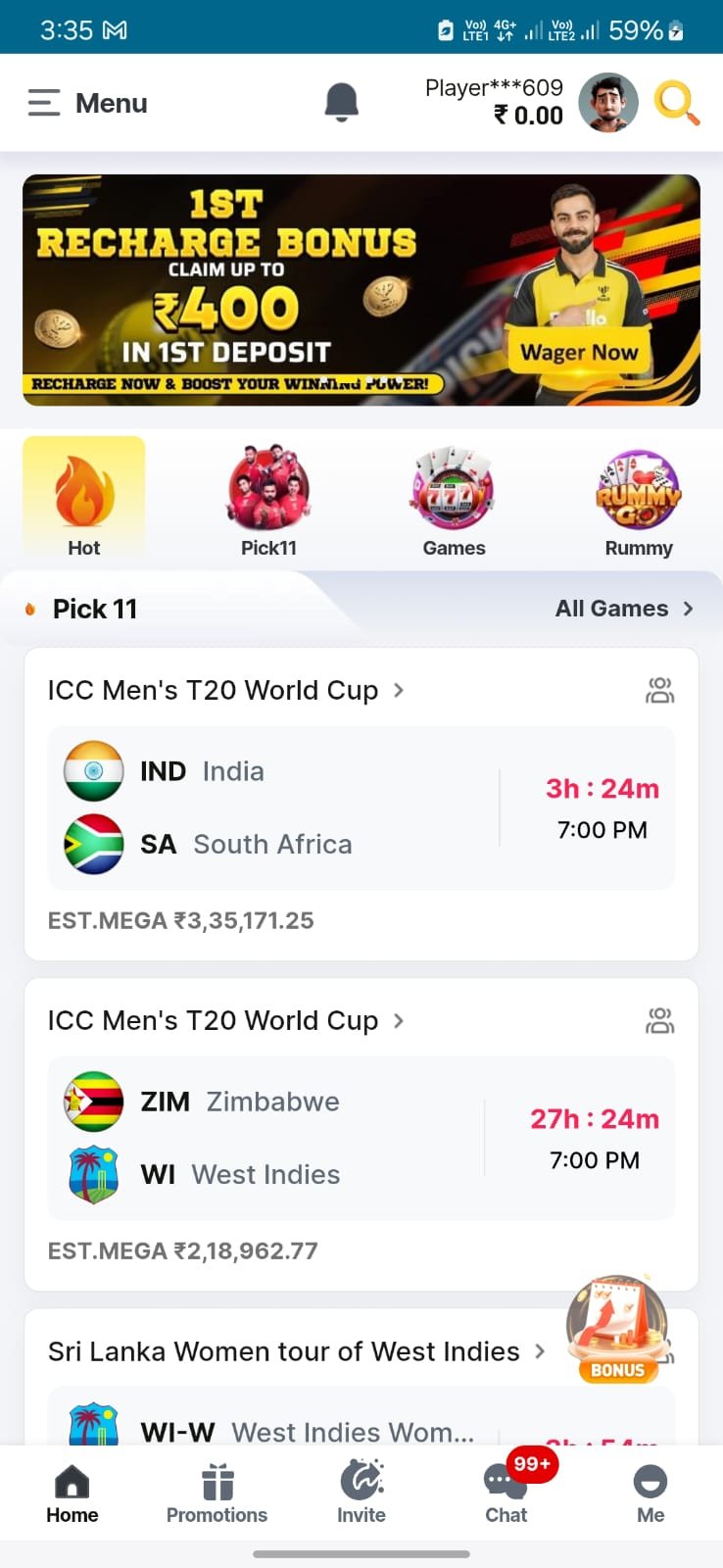
Task: Switch to the Invite tab
Action: coord(361,1494)
